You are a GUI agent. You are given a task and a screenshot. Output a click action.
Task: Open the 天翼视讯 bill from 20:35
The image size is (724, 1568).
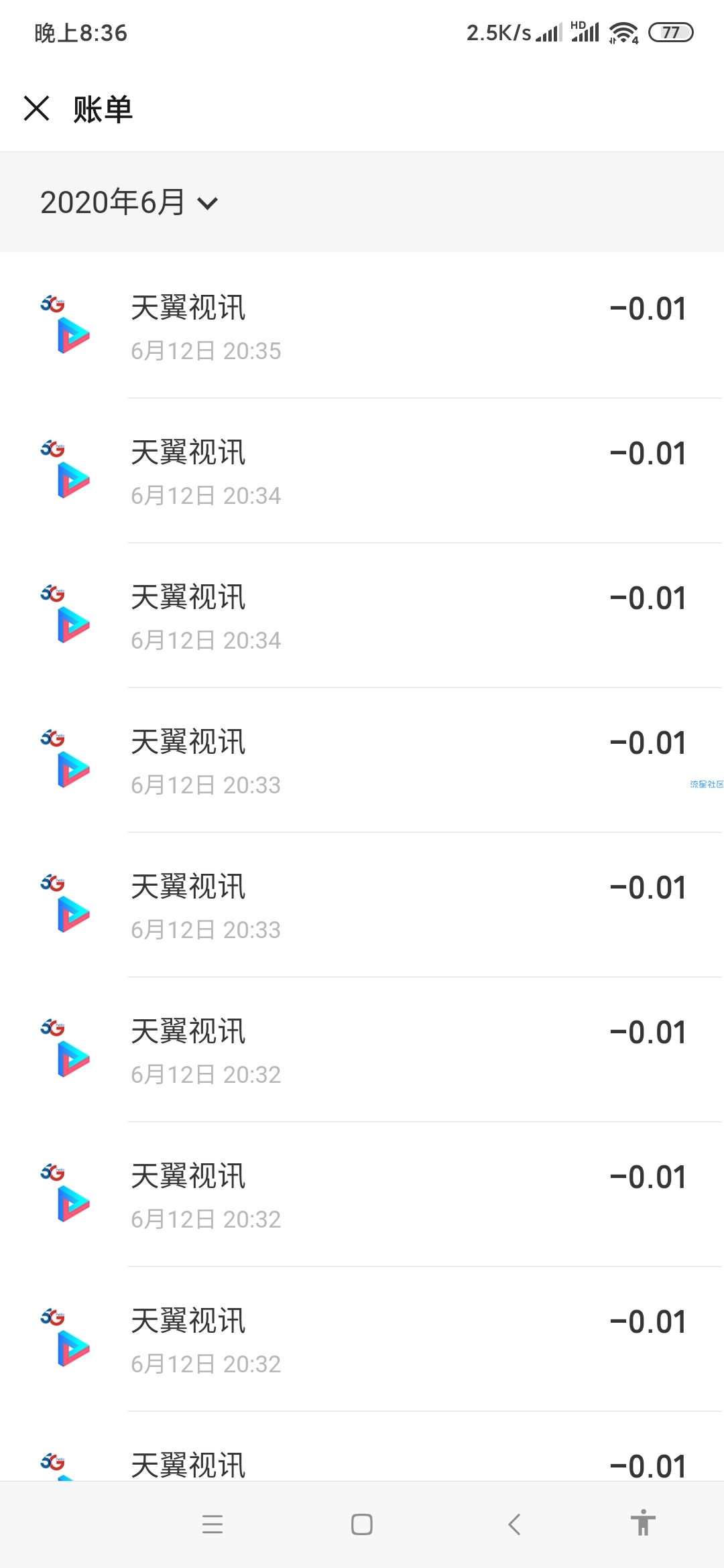click(362, 326)
